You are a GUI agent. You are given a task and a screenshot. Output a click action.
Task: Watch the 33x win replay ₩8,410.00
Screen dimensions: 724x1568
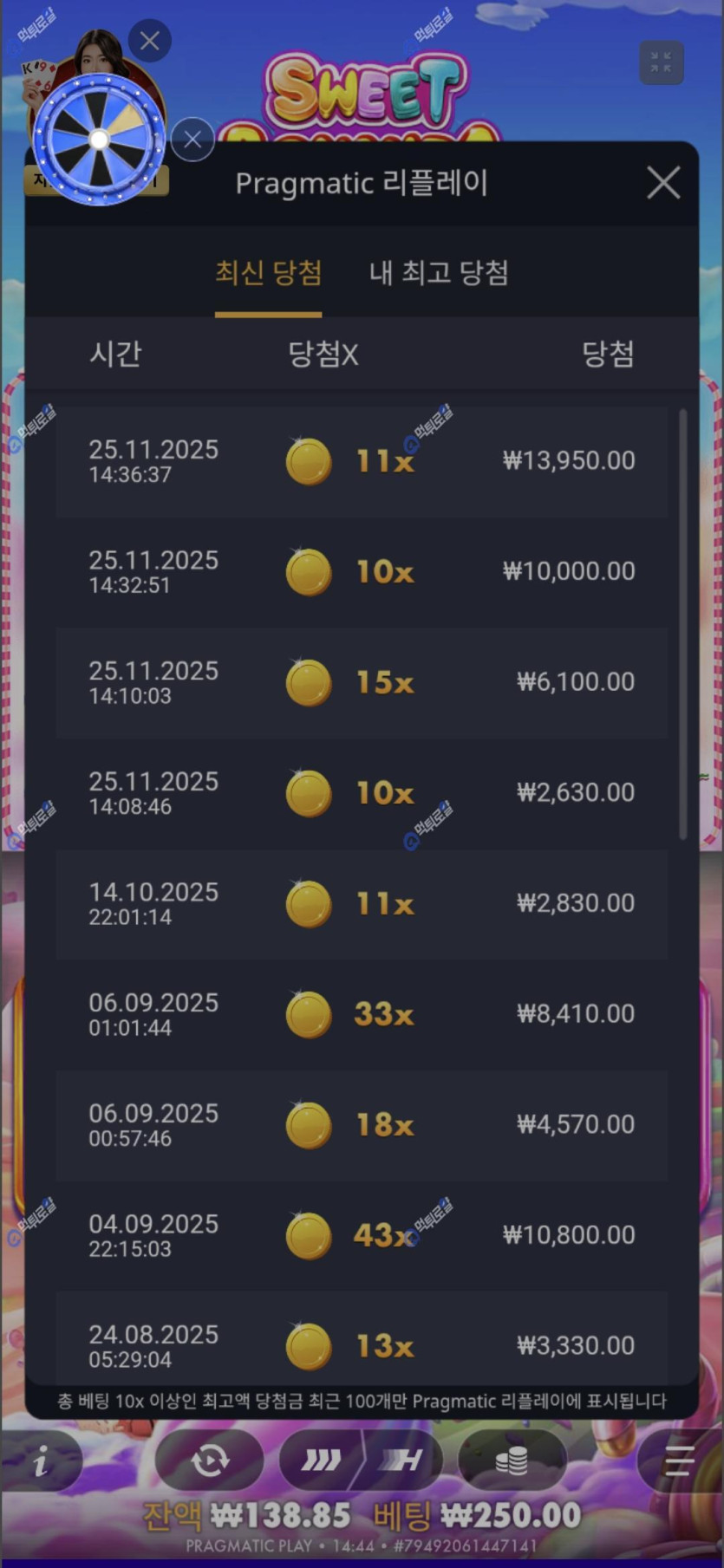(362, 1014)
